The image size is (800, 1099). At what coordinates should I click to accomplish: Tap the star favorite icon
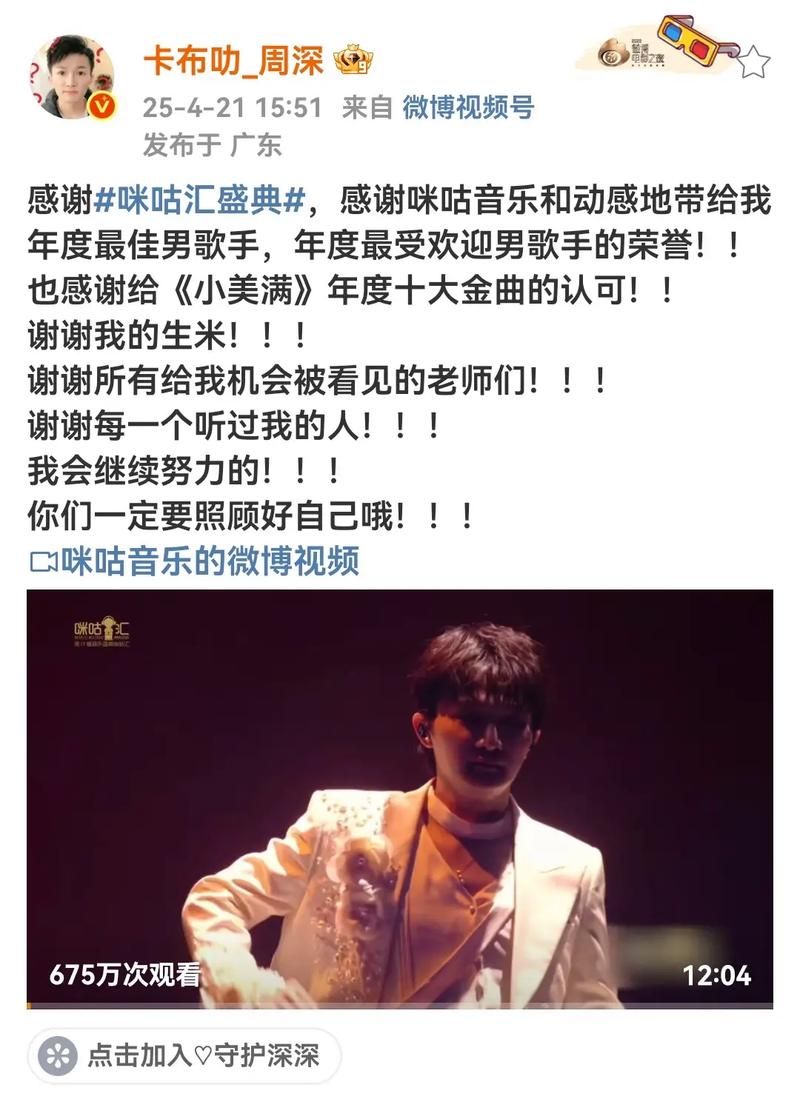tap(755, 62)
